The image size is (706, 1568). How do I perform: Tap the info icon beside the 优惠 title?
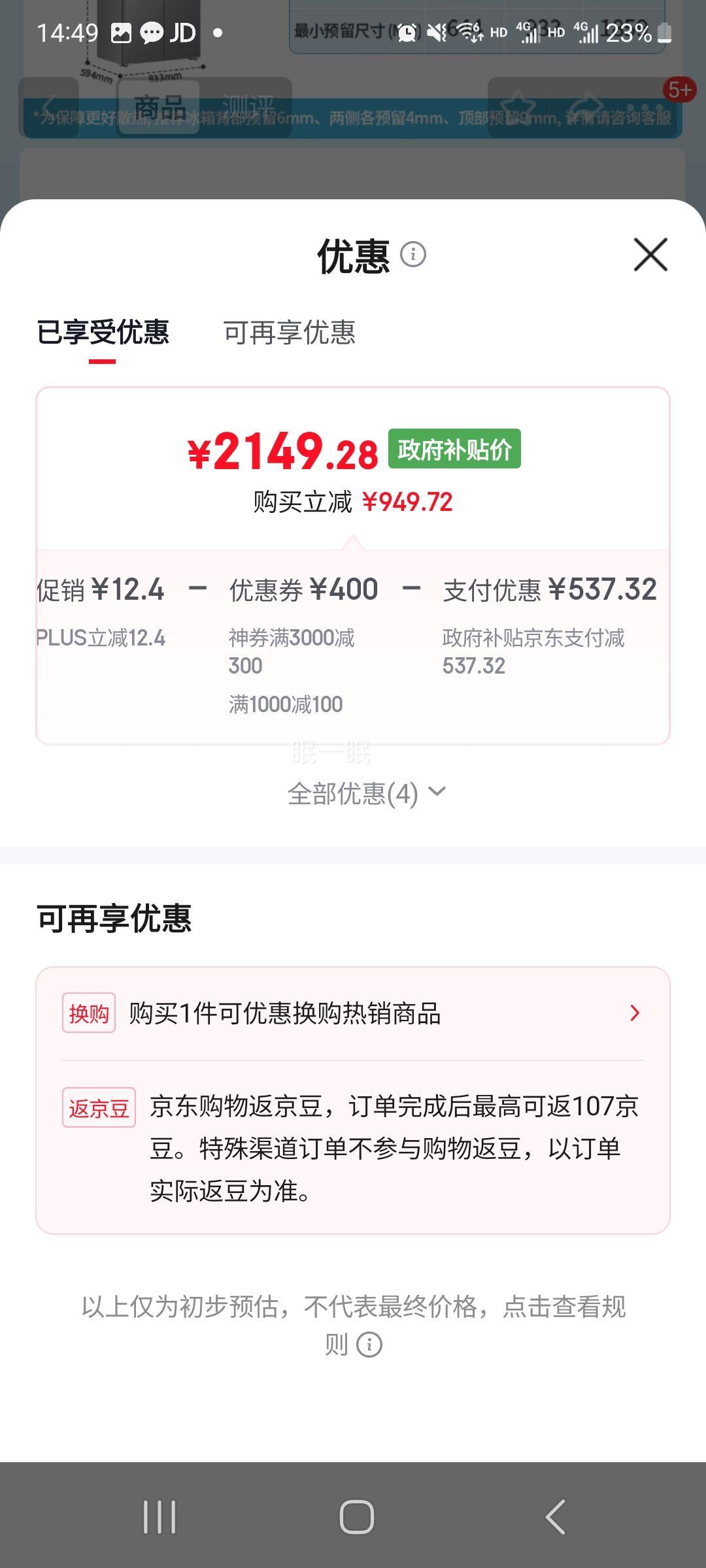pos(414,255)
